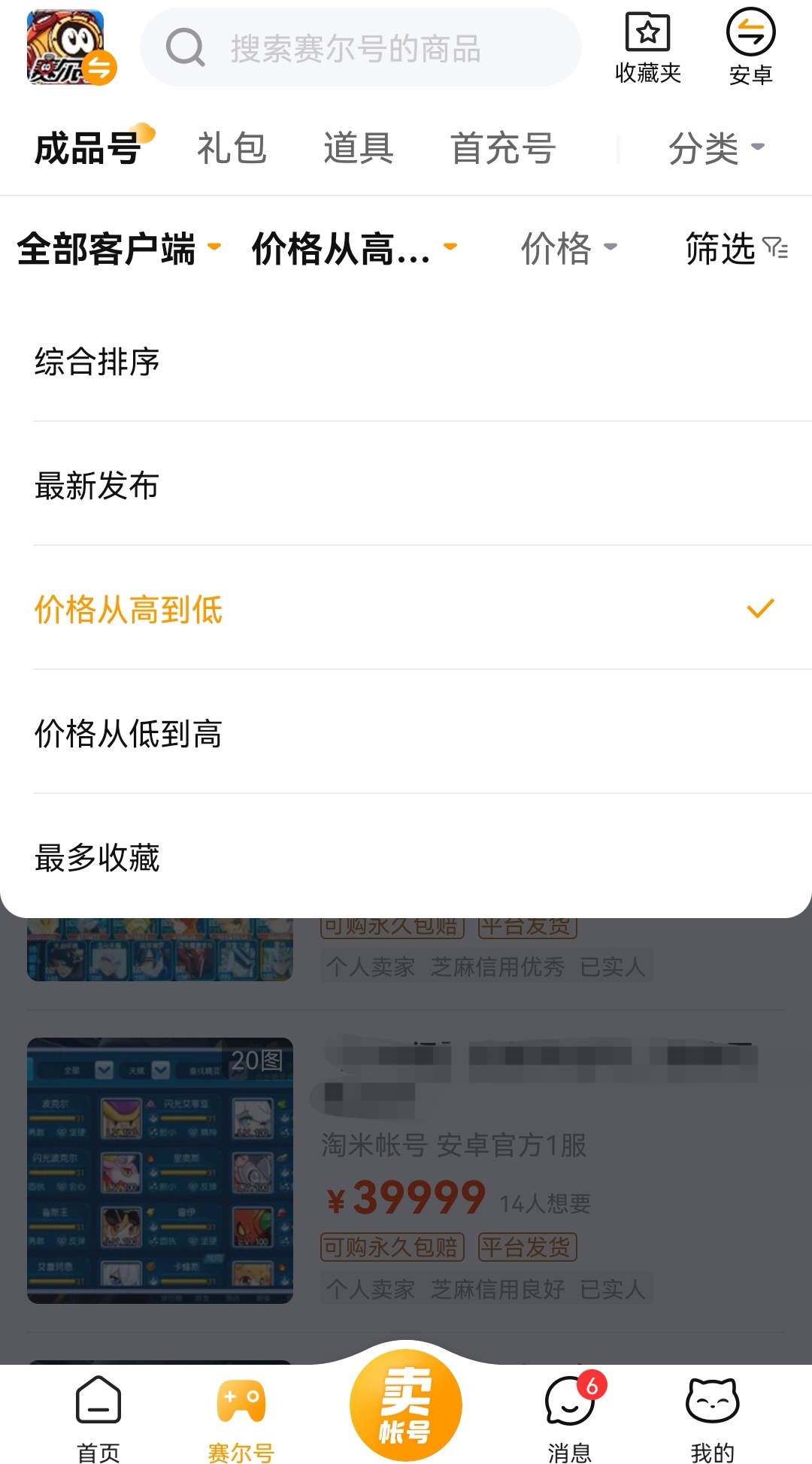Viewport: 812px width, 1464px height.
Task: Switch platform via the 安卓 icon
Action: 750,48
